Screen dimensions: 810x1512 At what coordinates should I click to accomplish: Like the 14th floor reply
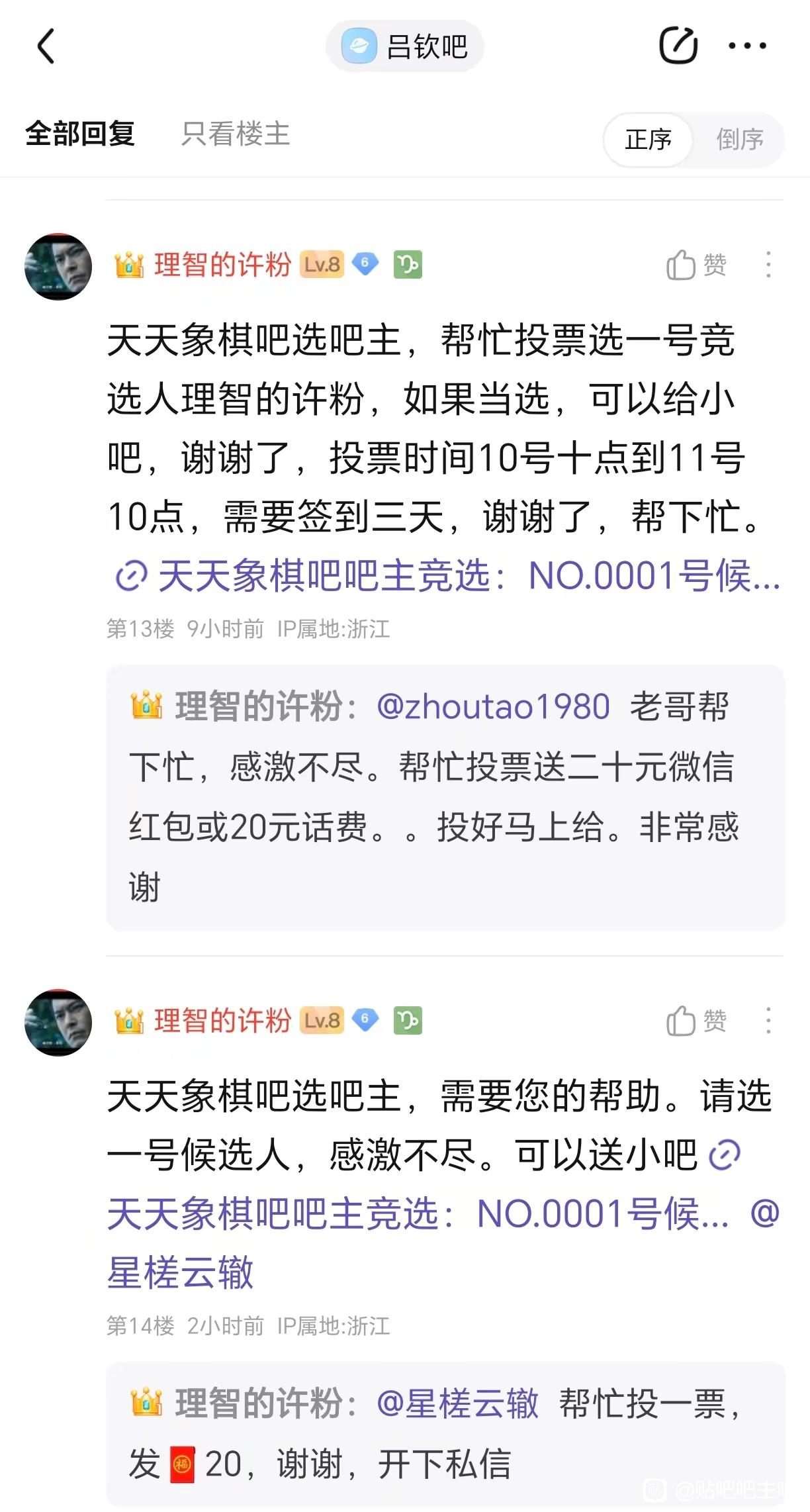pyautogui.click(x=696, y=1021)
